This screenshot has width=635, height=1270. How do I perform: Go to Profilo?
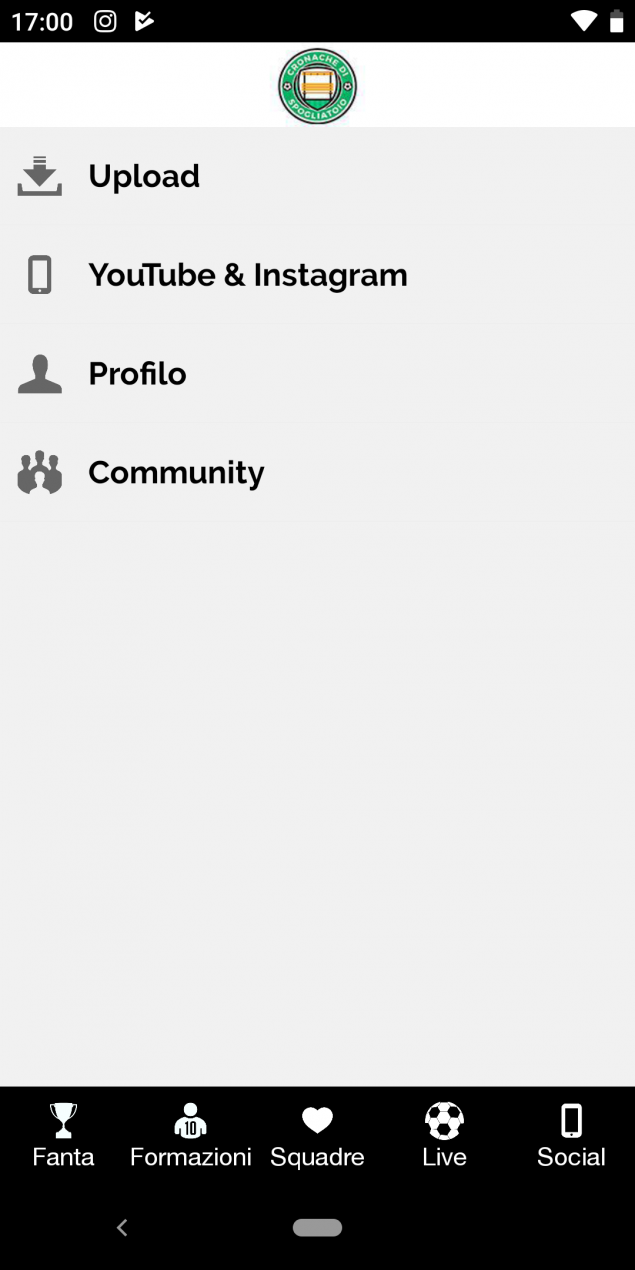pyautogui.click(x=317, y=374)
